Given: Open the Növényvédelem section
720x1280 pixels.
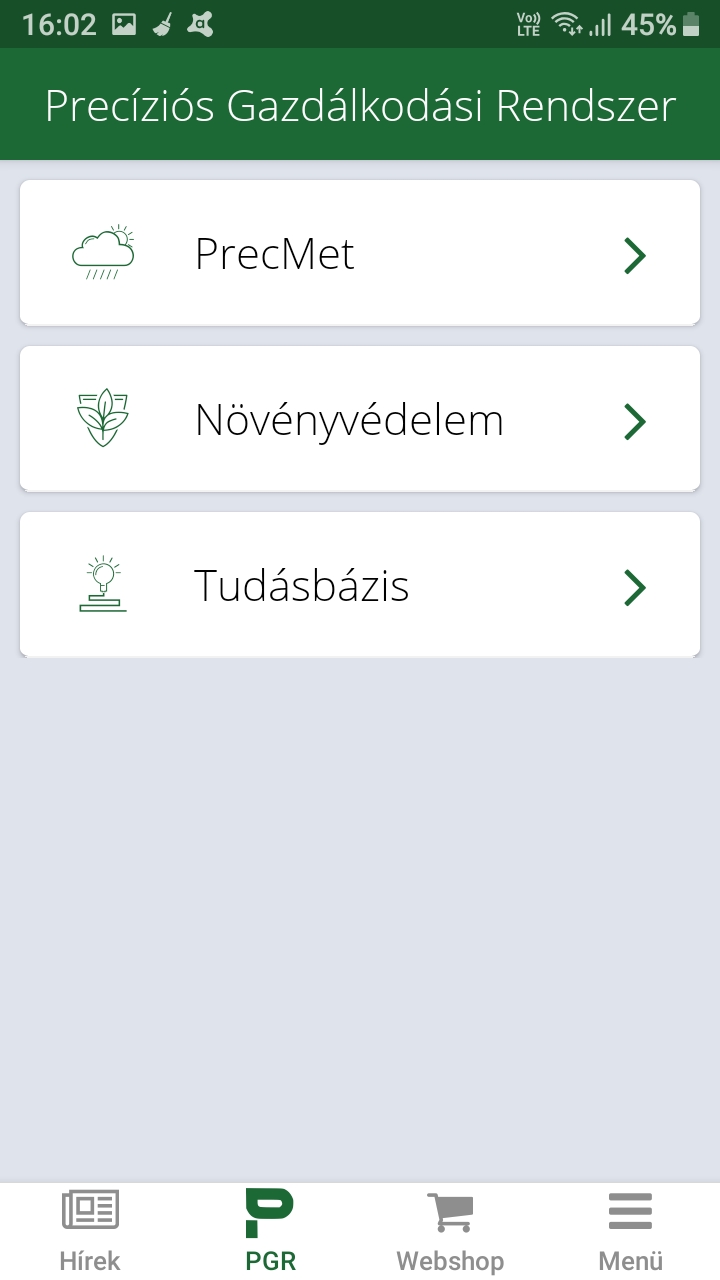Looking at the screenshot, I should coord(360,419).
